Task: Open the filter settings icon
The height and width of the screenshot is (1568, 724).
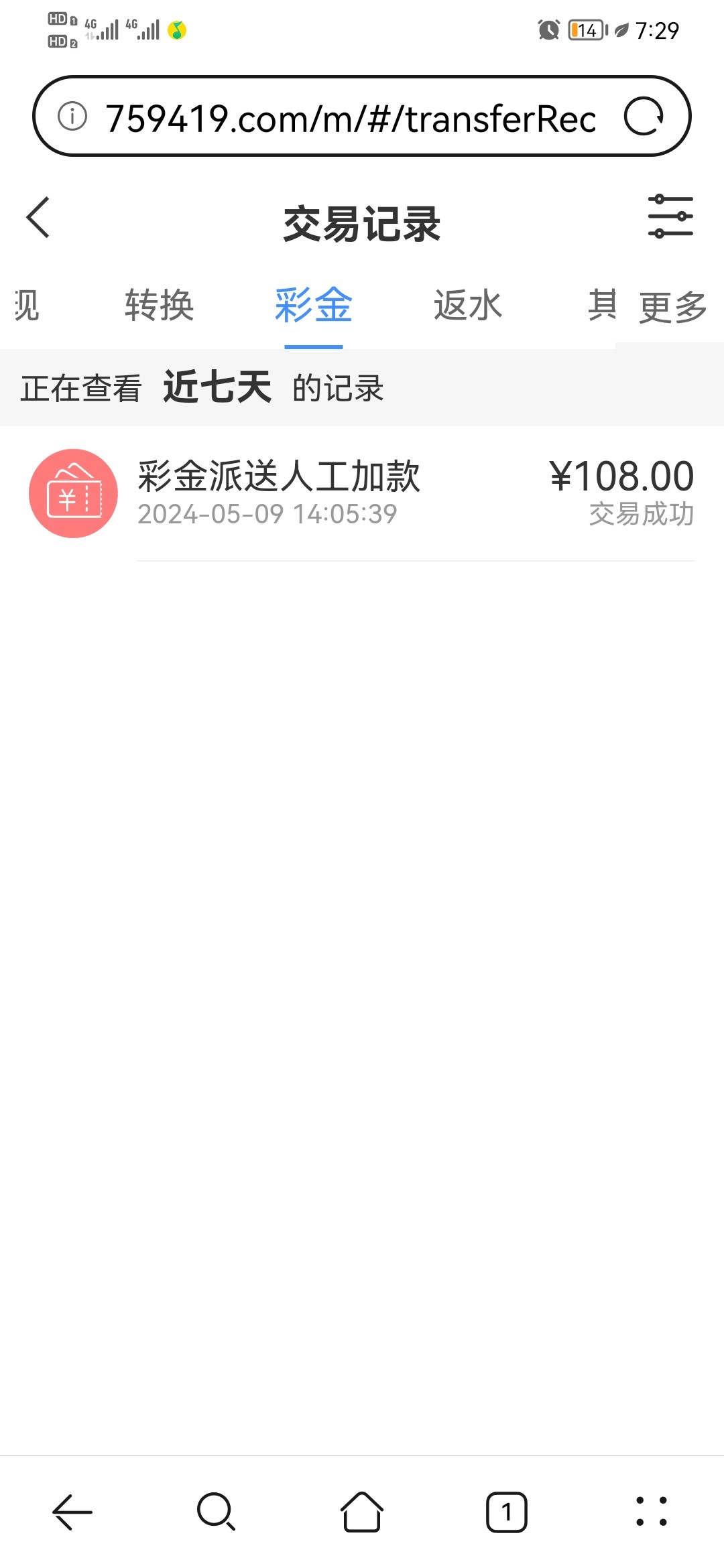Action: click(x=670, y=216)
